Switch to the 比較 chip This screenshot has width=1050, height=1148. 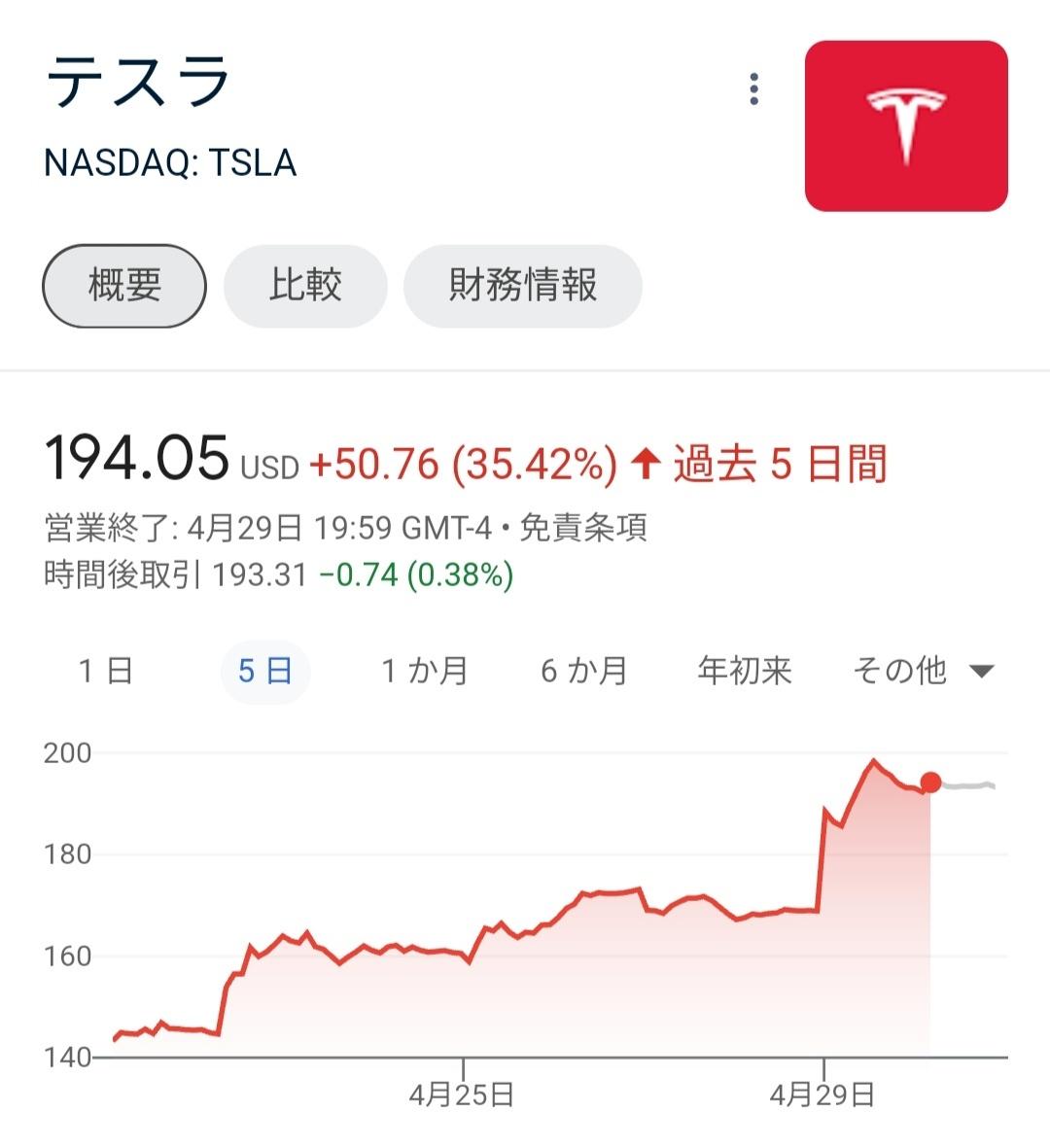(305, 286)
